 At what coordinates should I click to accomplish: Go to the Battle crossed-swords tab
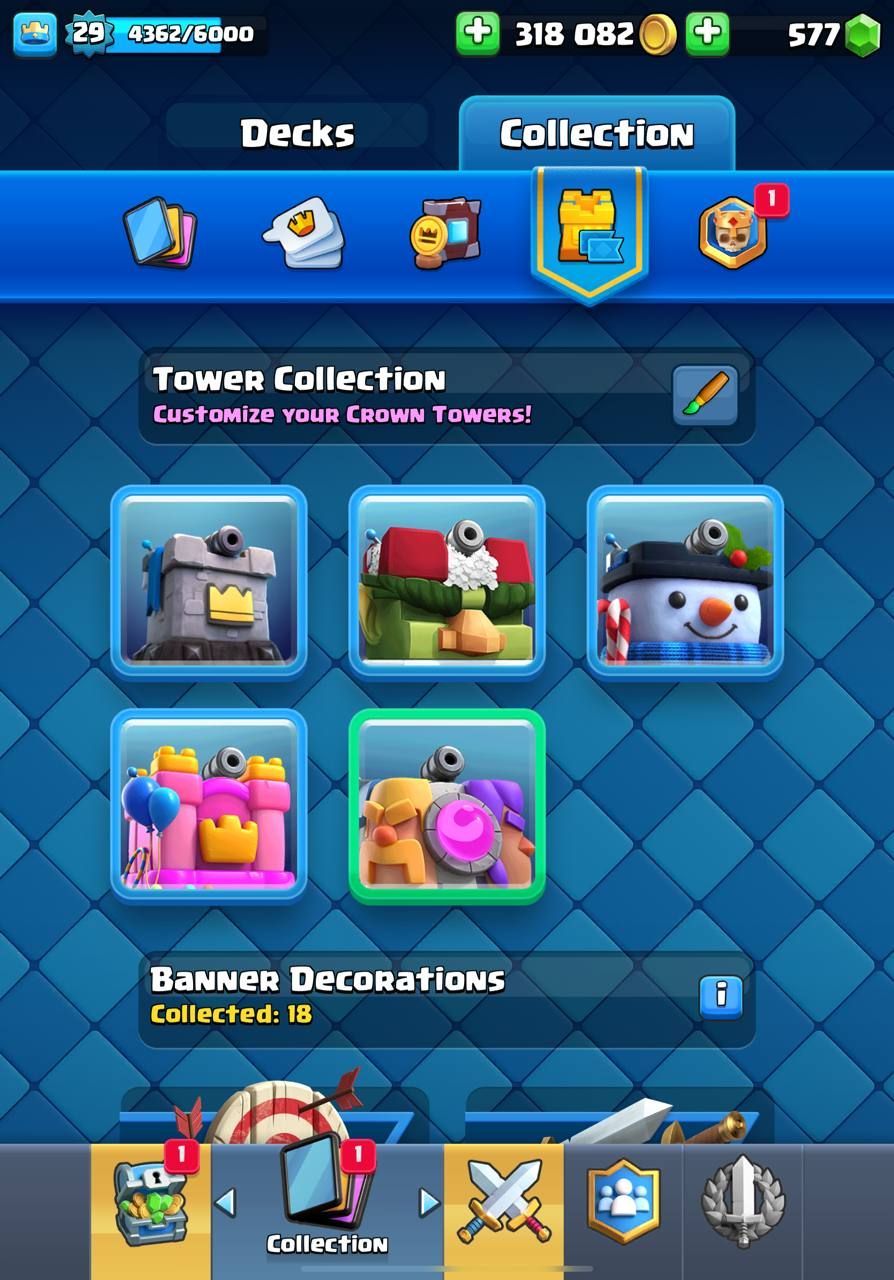point(503,1204)
